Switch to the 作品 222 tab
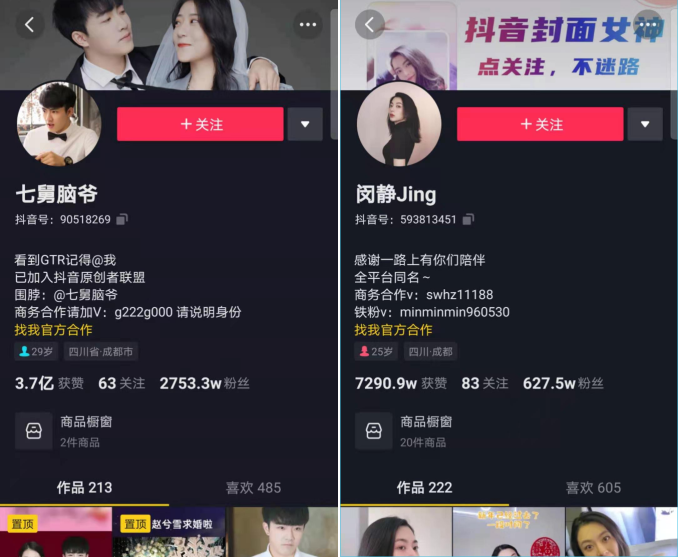Screen dimensions: 678x557 pos(425,488)
